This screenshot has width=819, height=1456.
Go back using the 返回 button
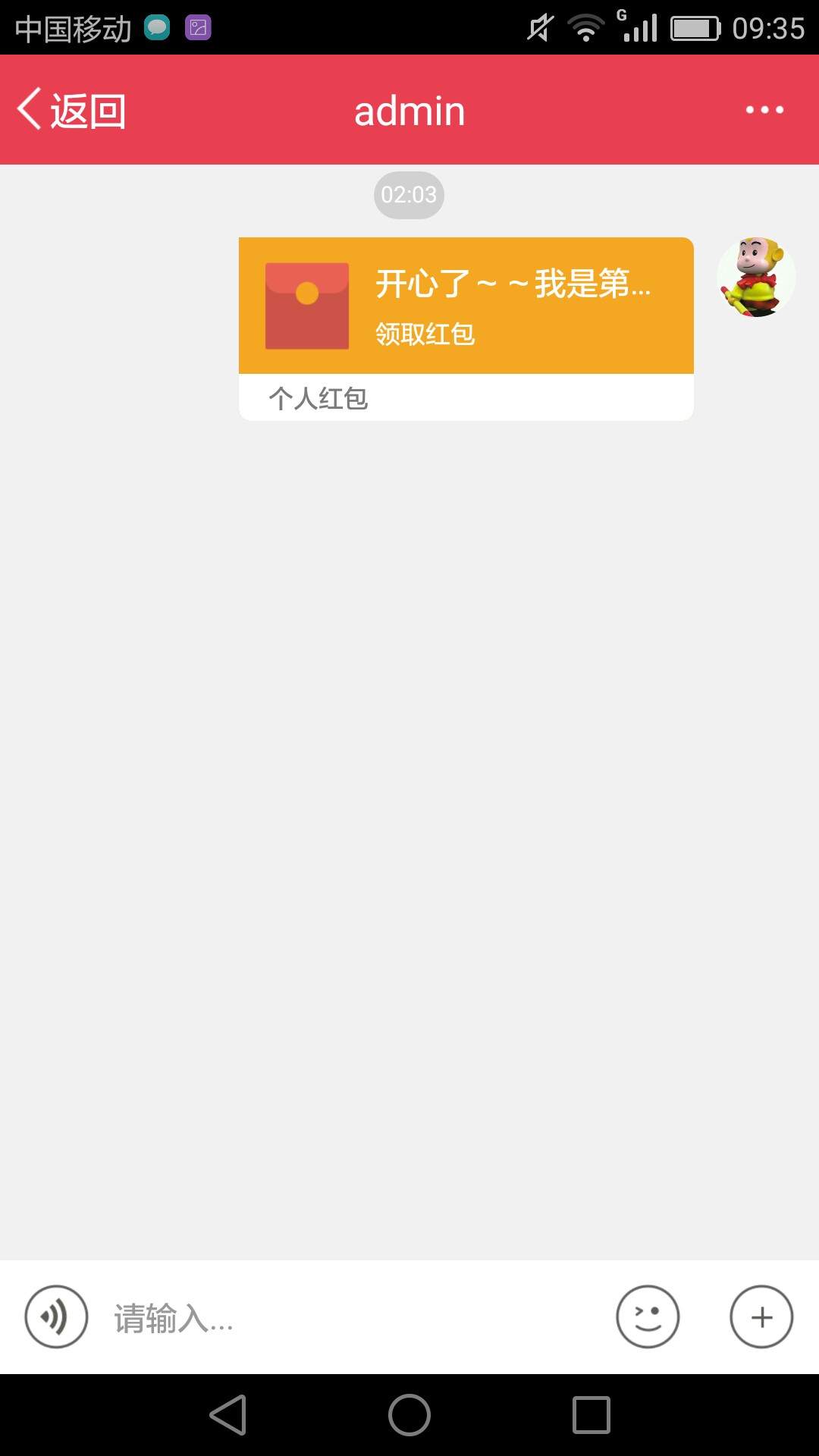tap(72, 111)
